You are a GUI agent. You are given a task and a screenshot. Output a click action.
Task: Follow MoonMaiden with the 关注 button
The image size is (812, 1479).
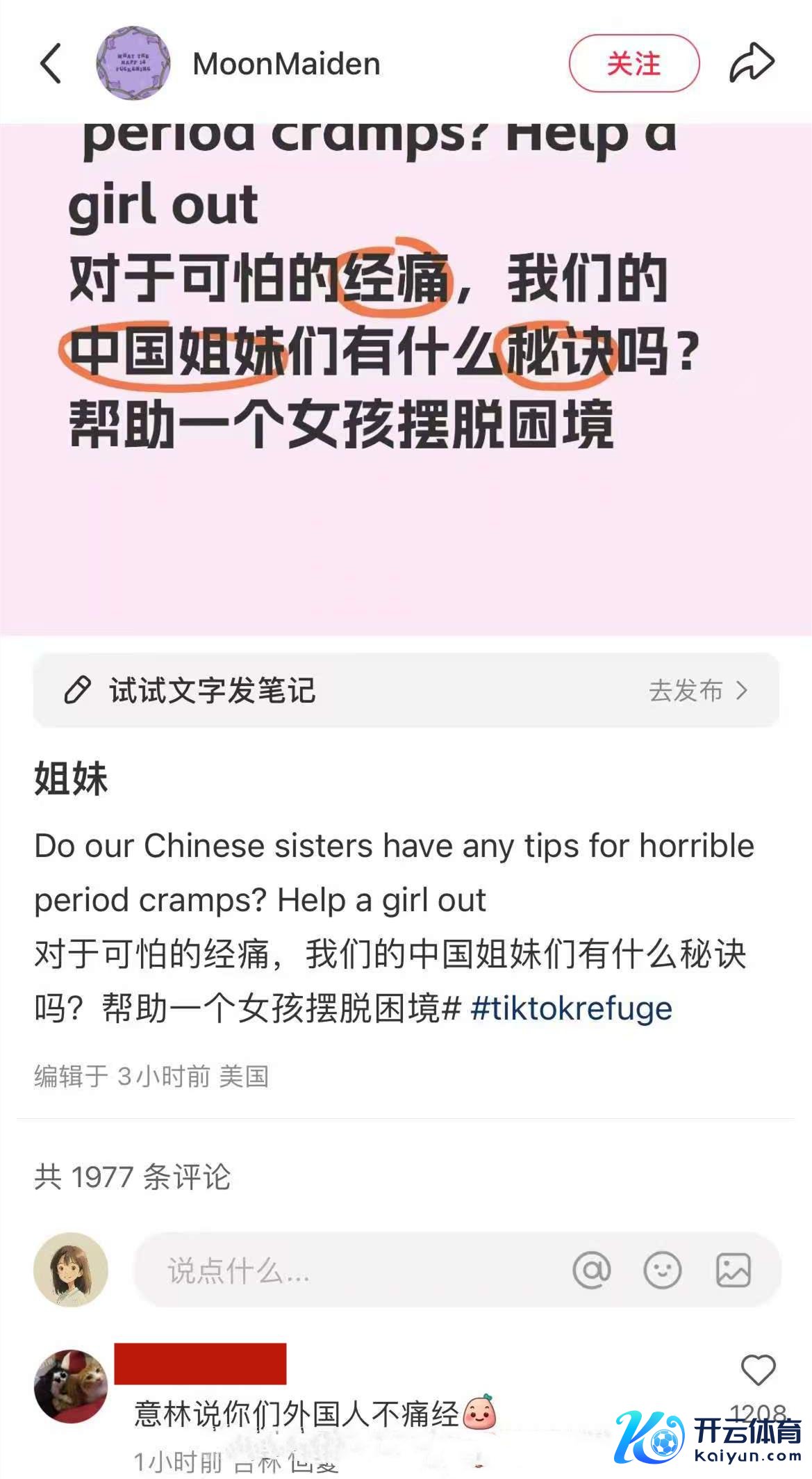[x=633, y=63]
